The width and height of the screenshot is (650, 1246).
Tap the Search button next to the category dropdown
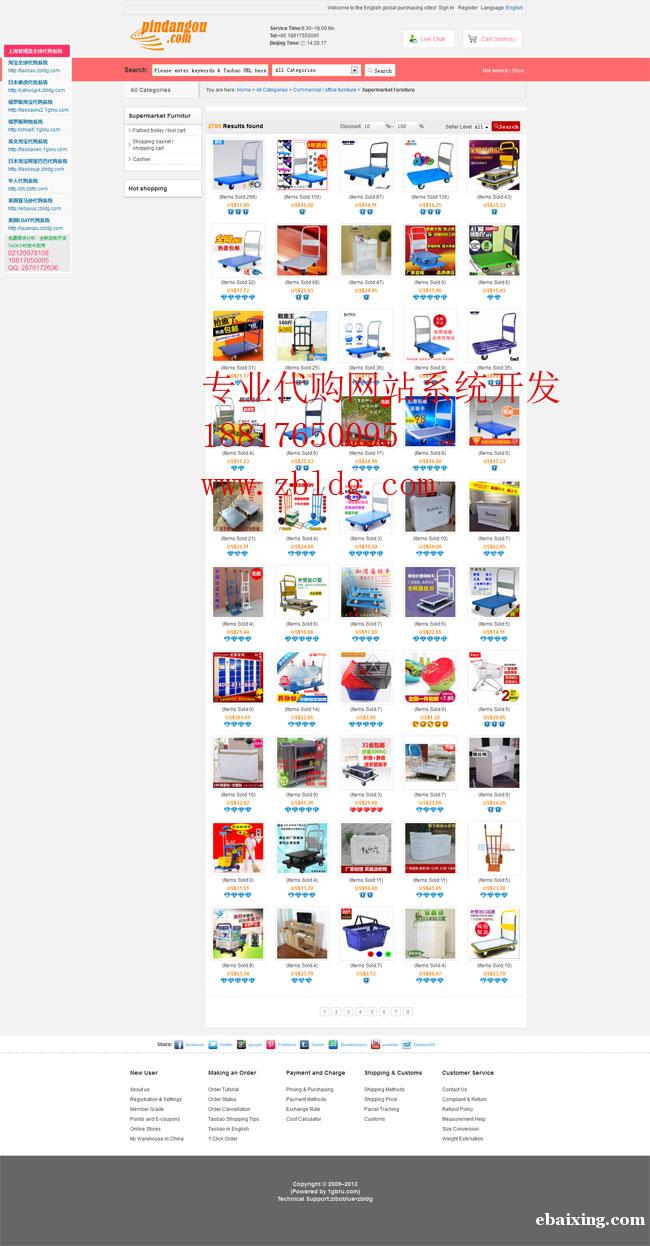pyautogui.click(x=380, y=71)
